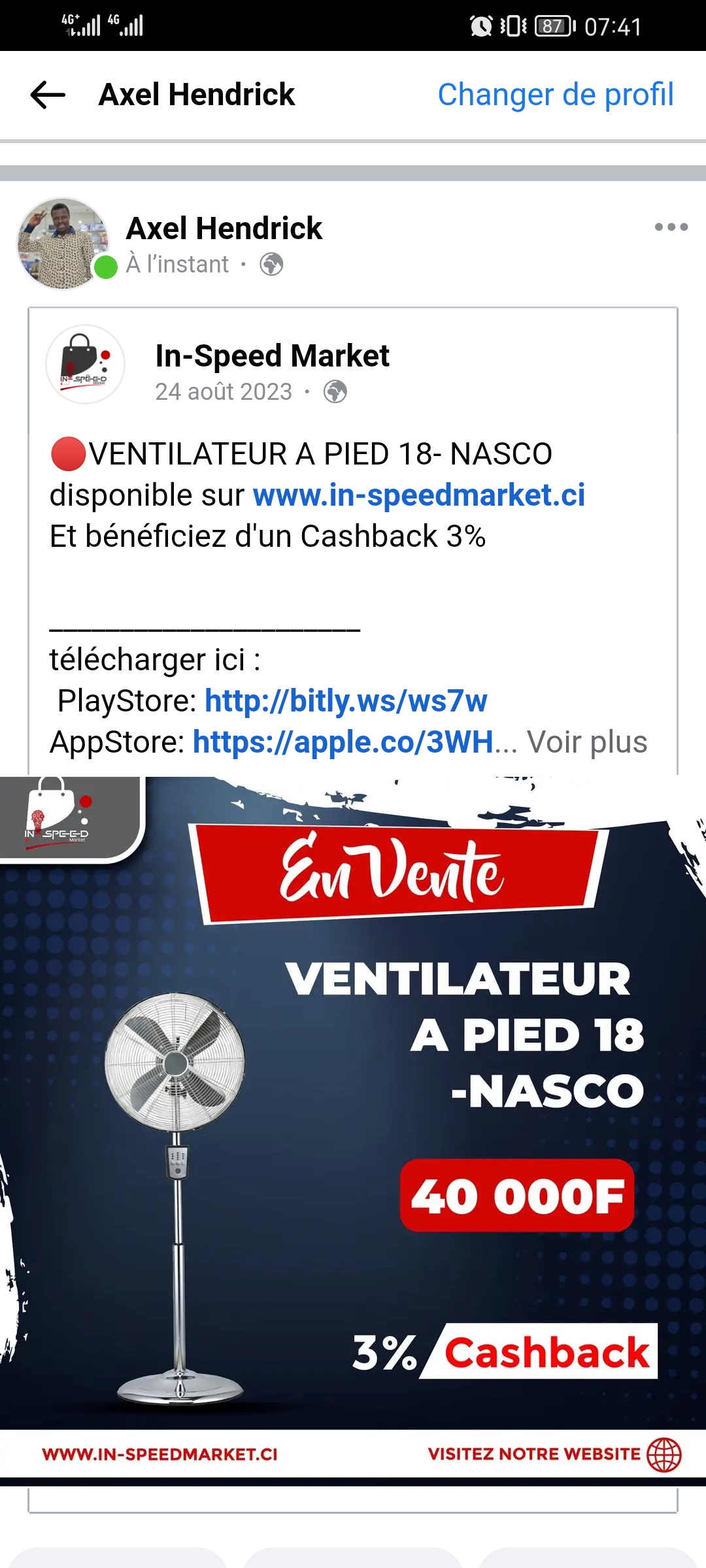Open the www.in-speedmarket.ci link
This screenshot has height=1568, width=706.
[x=418, y=495]
